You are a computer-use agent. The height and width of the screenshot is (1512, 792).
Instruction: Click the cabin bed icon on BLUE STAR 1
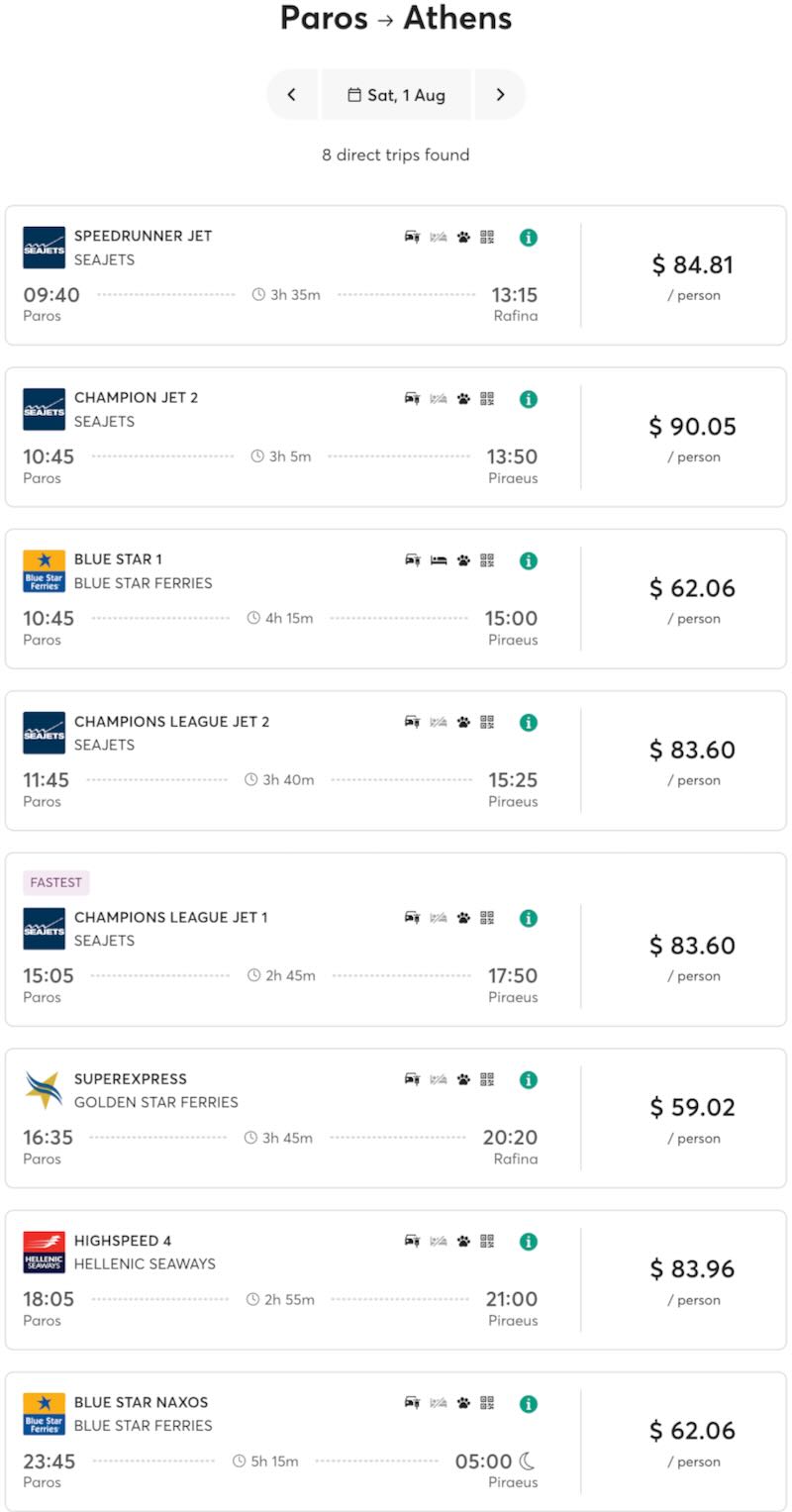coord(437,560)
